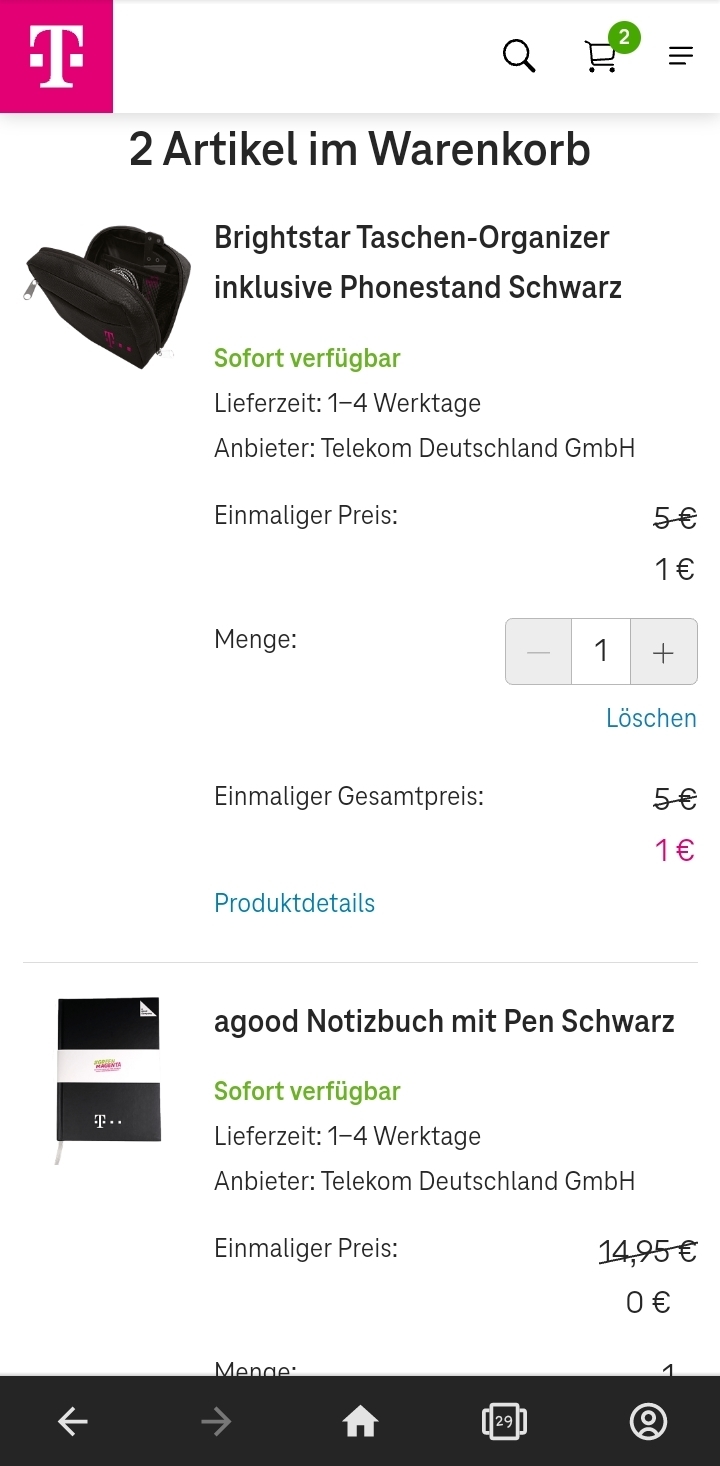The image size is (720, 1466).
Task: Tap Löschen to remove the Taschen-Organizer
Action: [x=651, y=718]
